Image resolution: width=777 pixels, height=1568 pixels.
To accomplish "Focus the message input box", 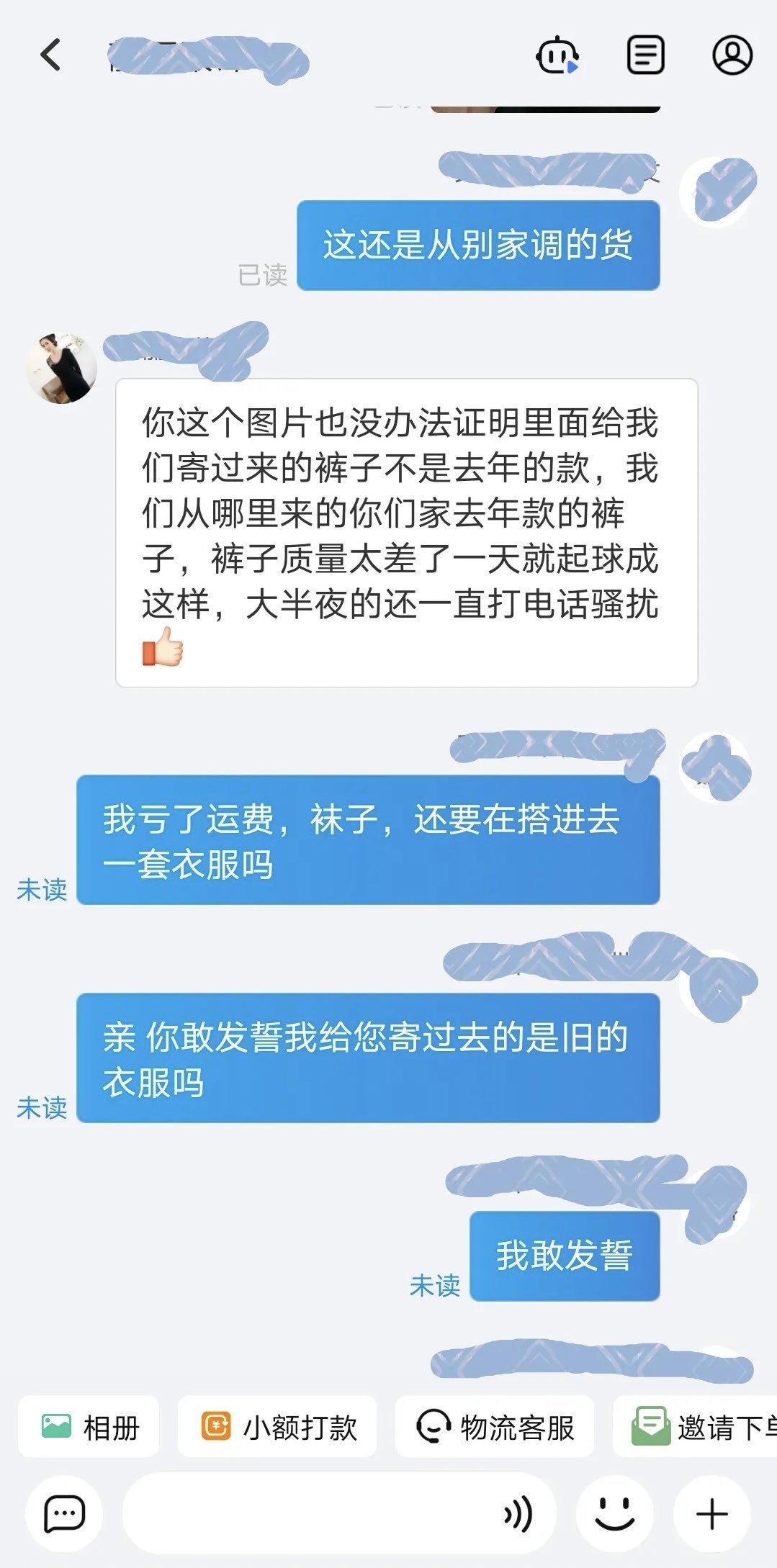I will point(310,1513).
